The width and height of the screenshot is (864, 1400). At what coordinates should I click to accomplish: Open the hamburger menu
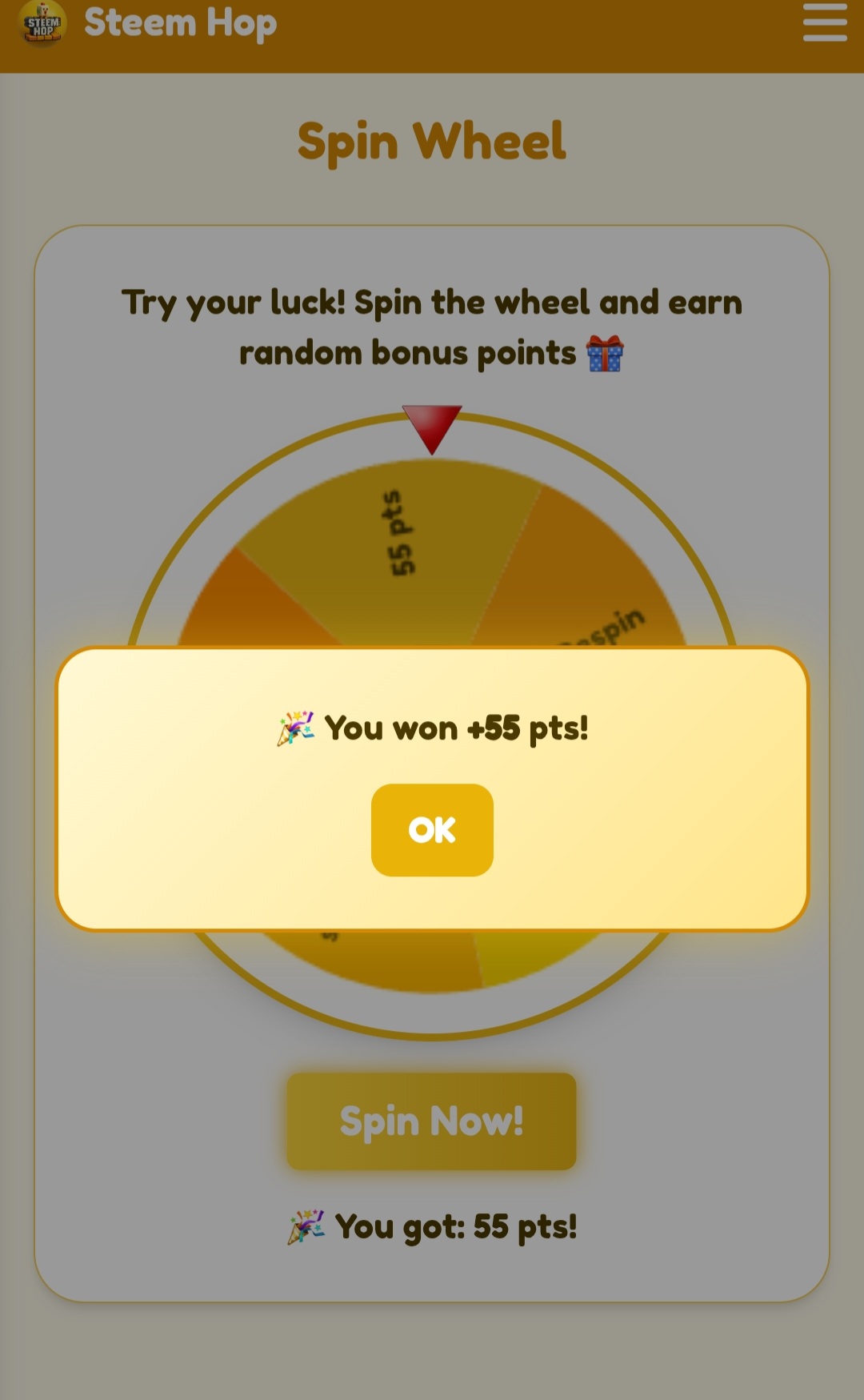click(825, 22)
